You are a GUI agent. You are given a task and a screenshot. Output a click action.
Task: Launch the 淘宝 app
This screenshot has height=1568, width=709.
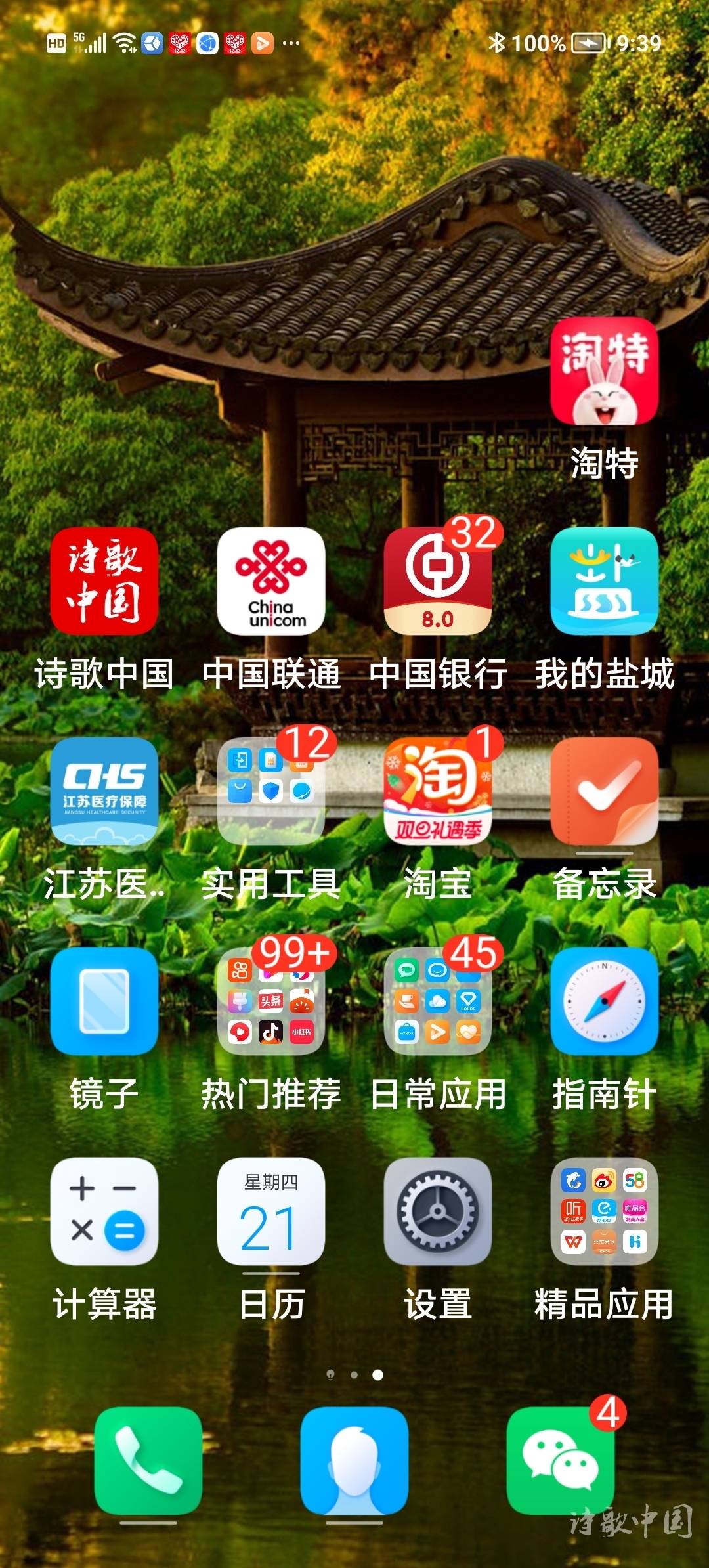[437, 791]
